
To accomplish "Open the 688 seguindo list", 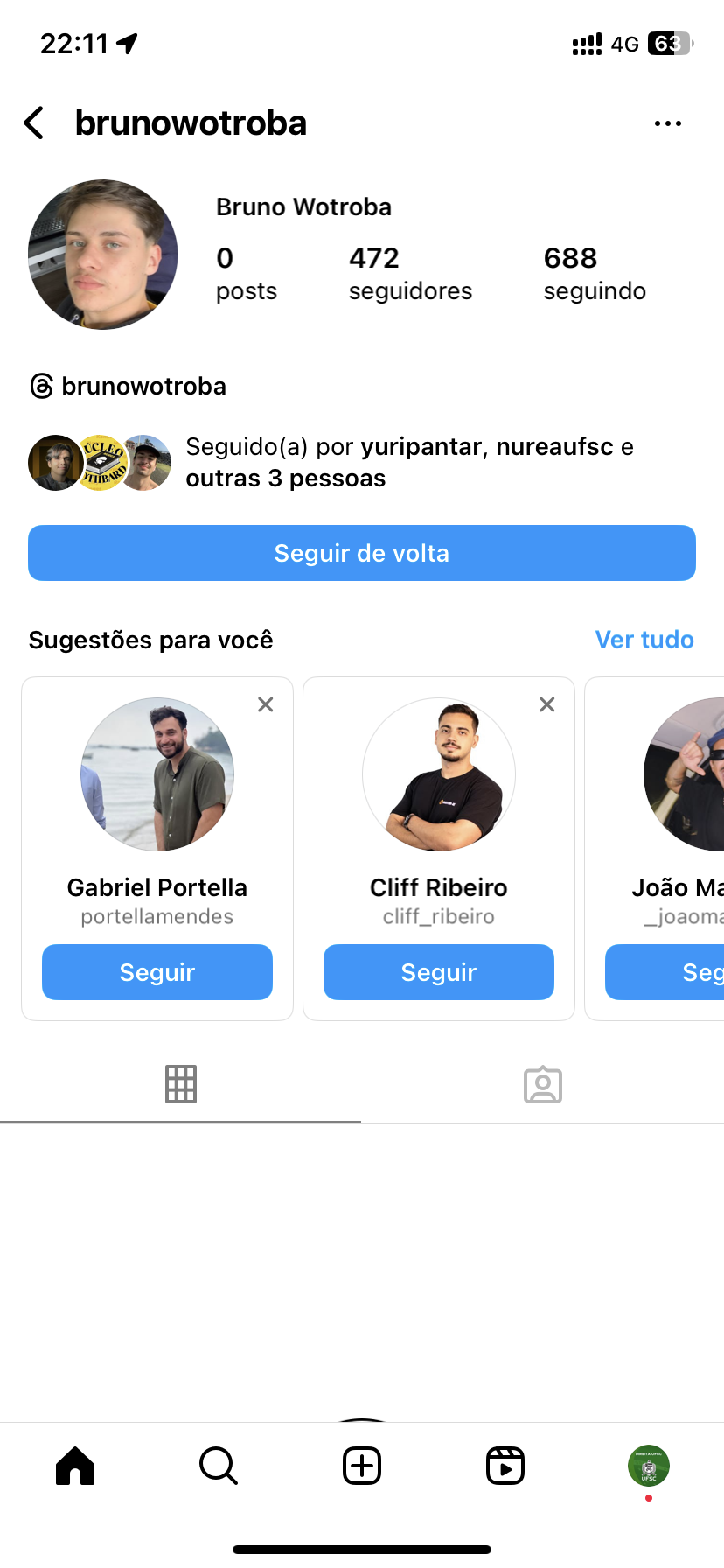I will pyautogui.click(x=595, y=273).
